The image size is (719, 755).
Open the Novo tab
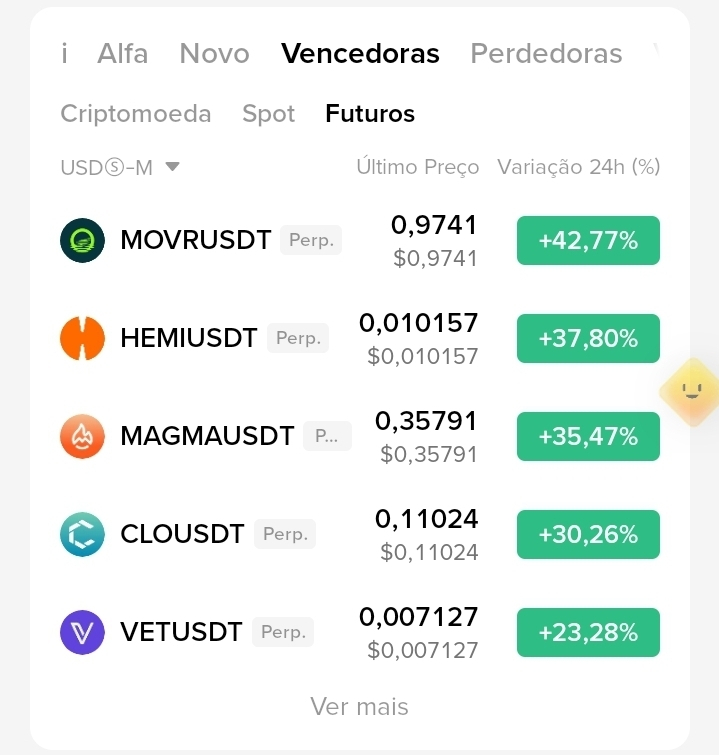tap(214, 53)
